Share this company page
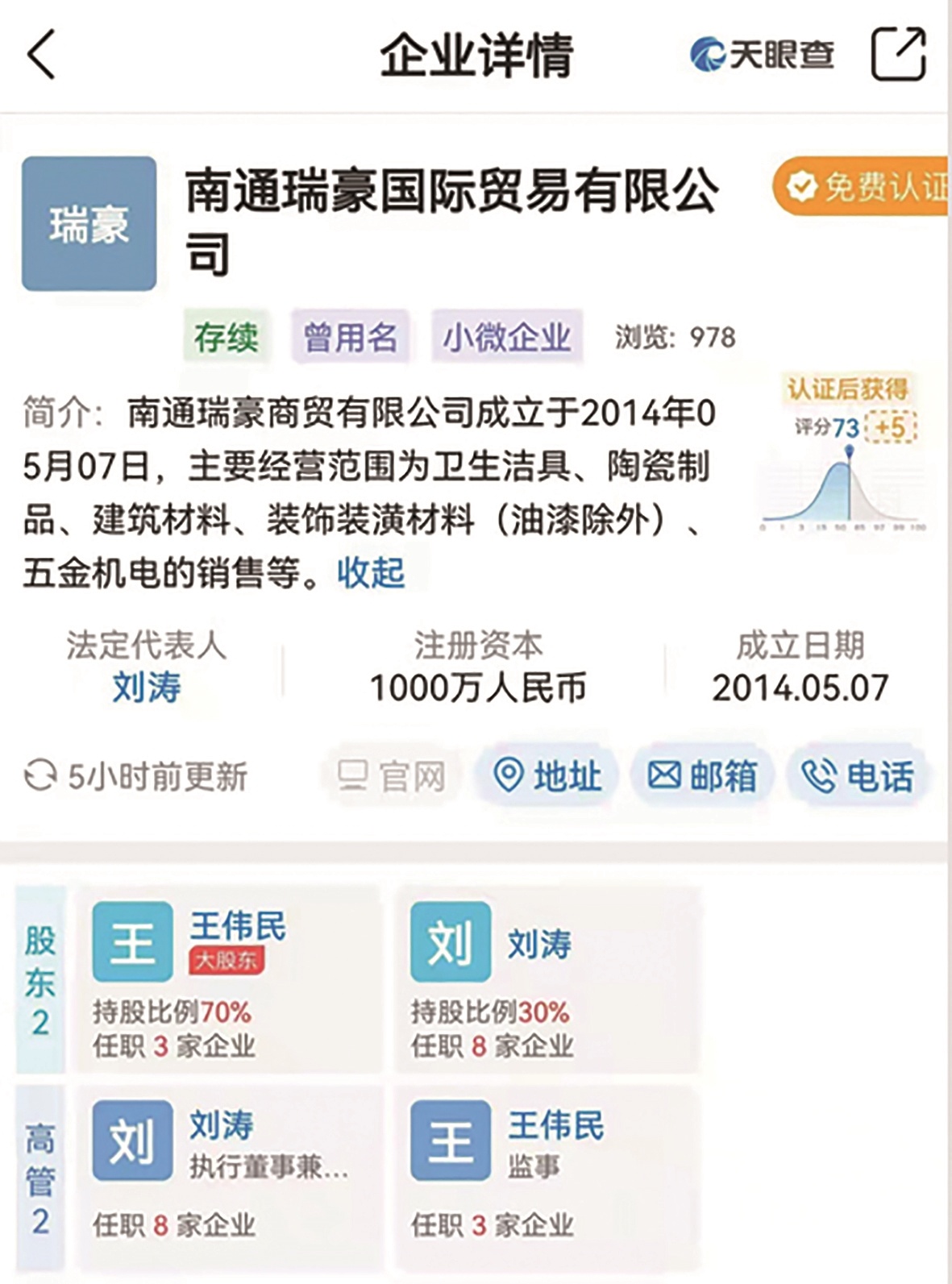This screenshot has width=952, height=1284. tap(898, 55)
